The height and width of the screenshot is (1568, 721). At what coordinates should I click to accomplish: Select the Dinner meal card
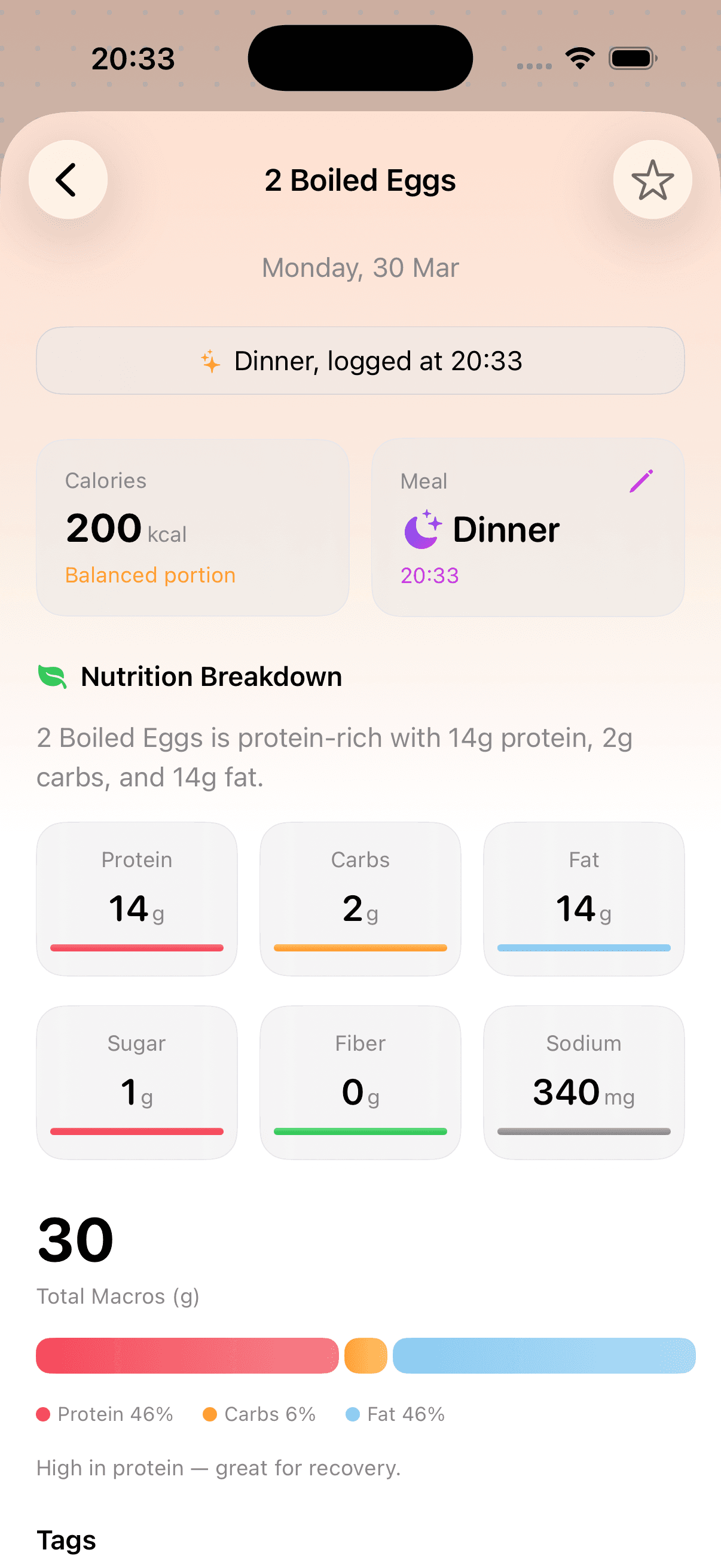(x=528, y=527)
